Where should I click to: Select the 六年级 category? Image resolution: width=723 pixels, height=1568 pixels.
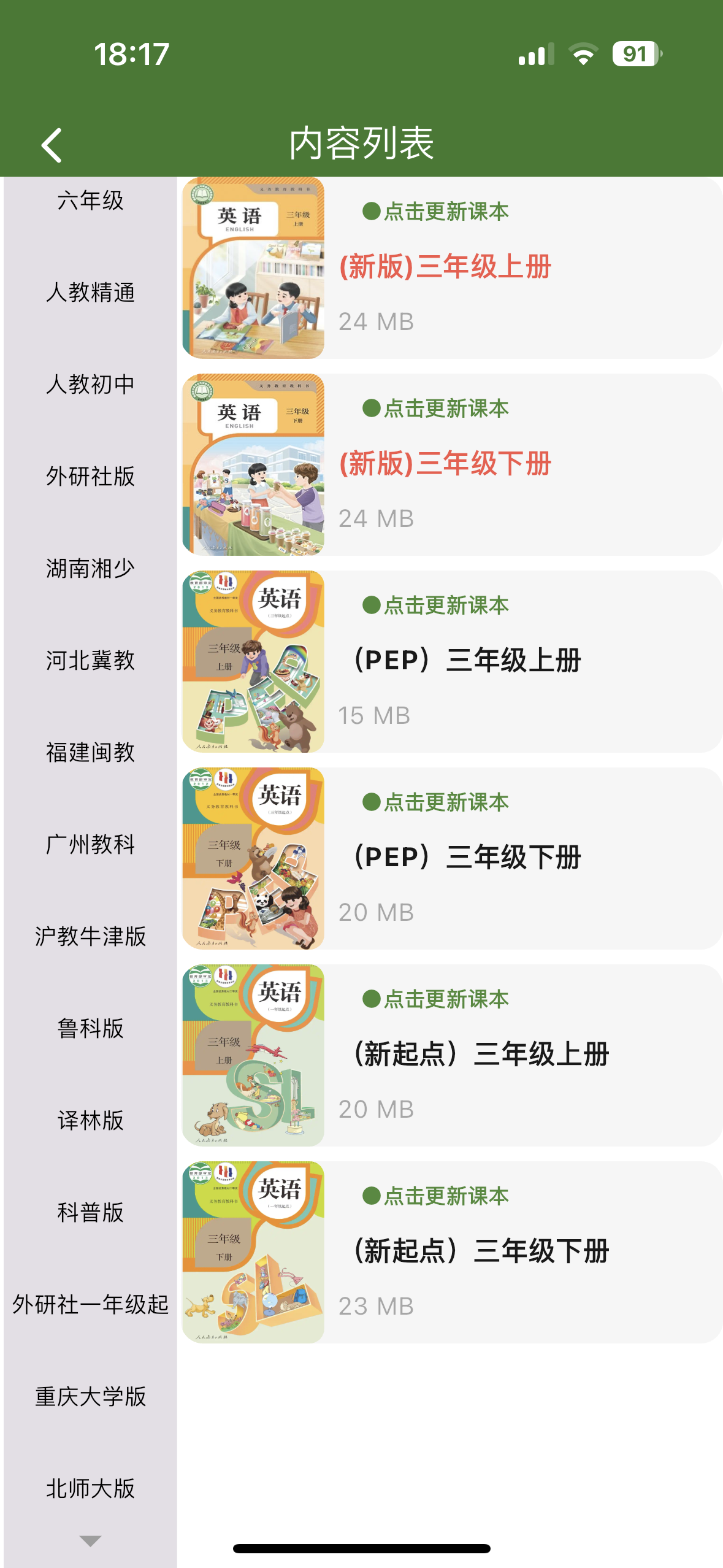coord(90,201)
